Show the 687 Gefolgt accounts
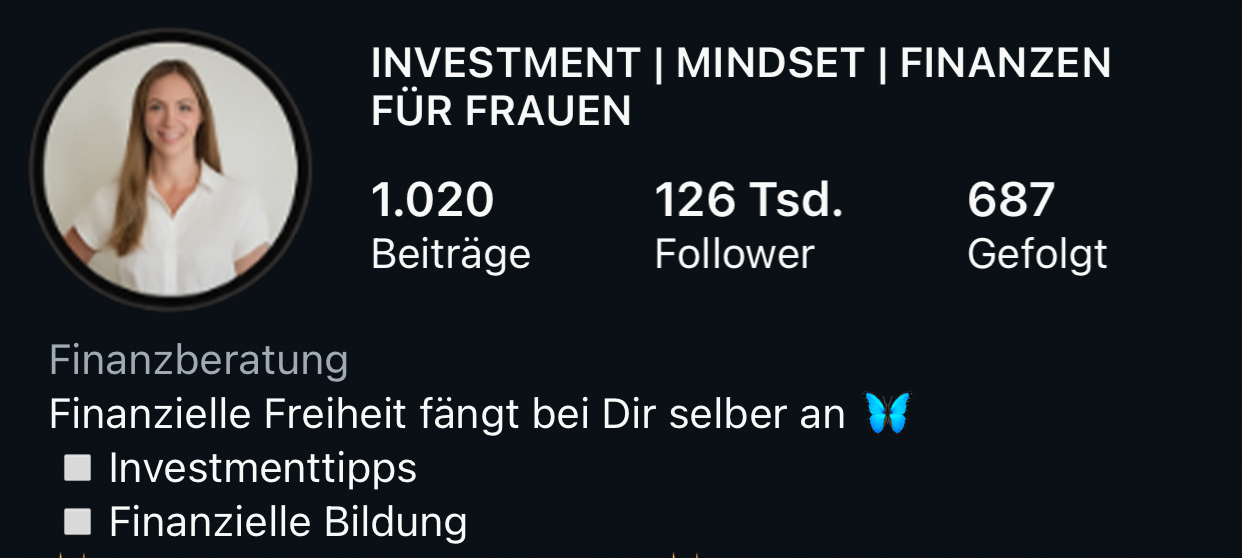 [1036, 226]
